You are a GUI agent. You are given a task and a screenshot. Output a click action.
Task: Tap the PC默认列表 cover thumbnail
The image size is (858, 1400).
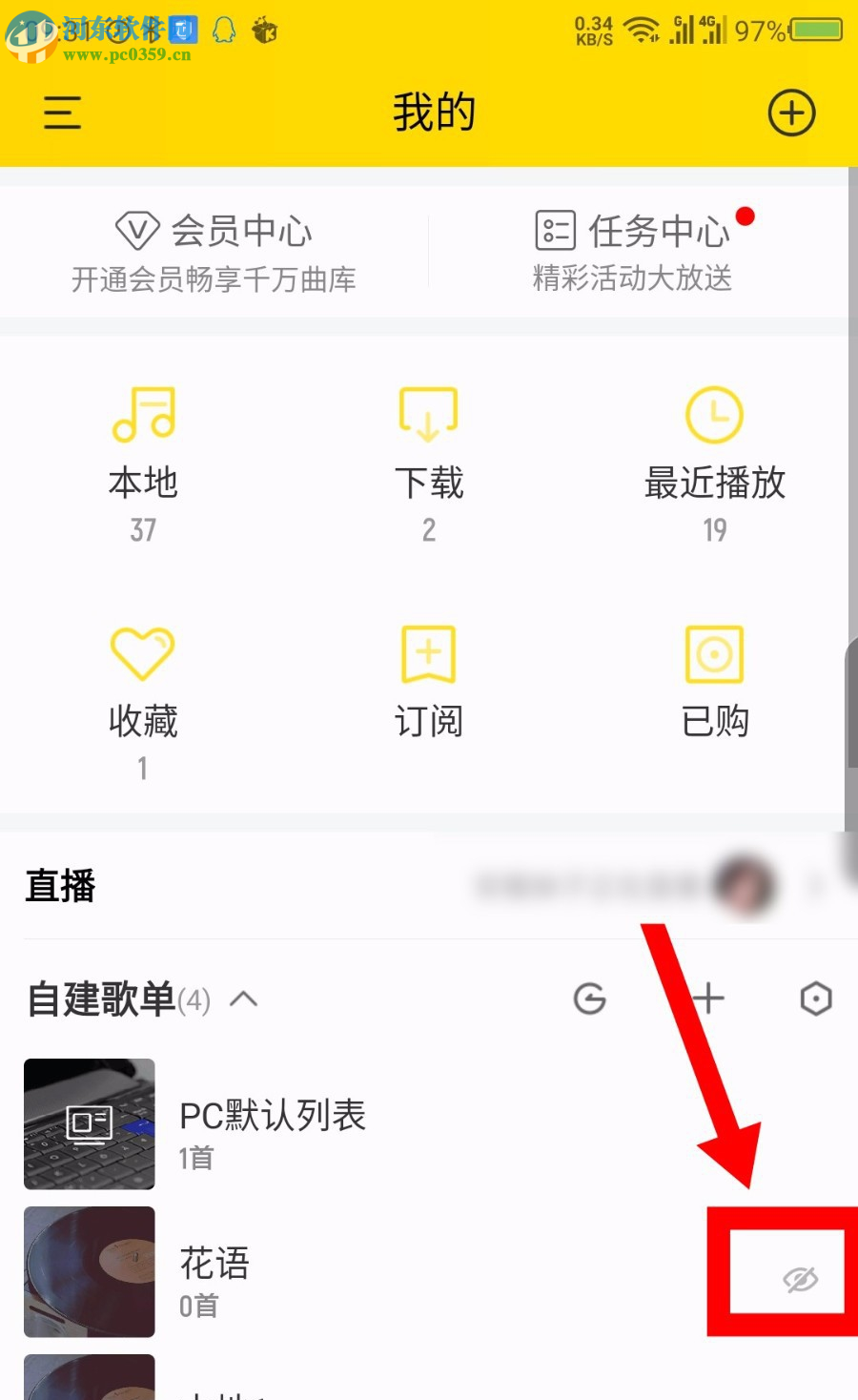(89, 1123)
